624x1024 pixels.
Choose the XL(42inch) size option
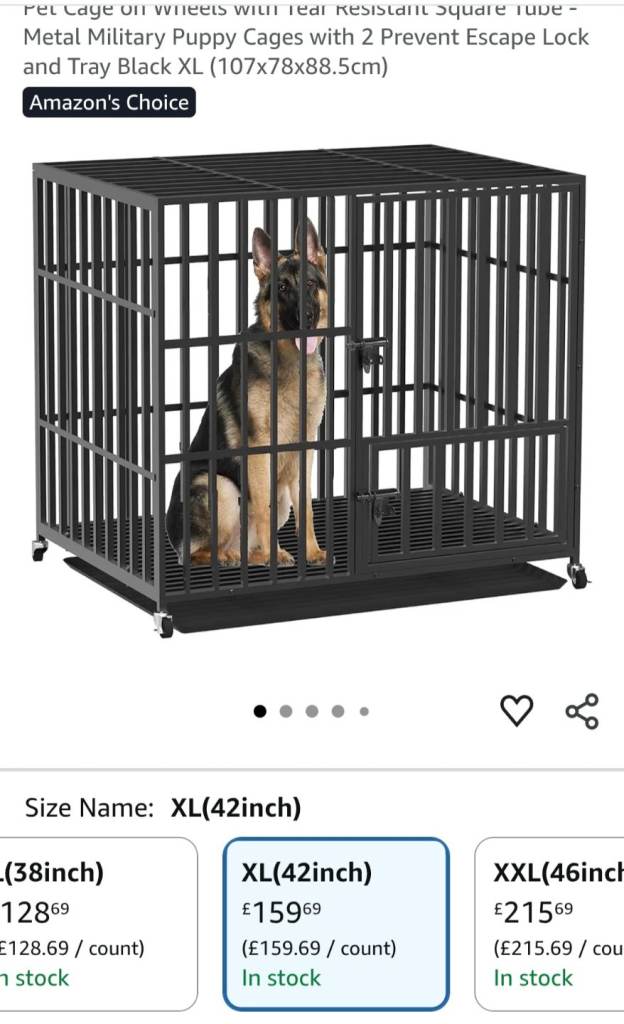click(335, 923)
